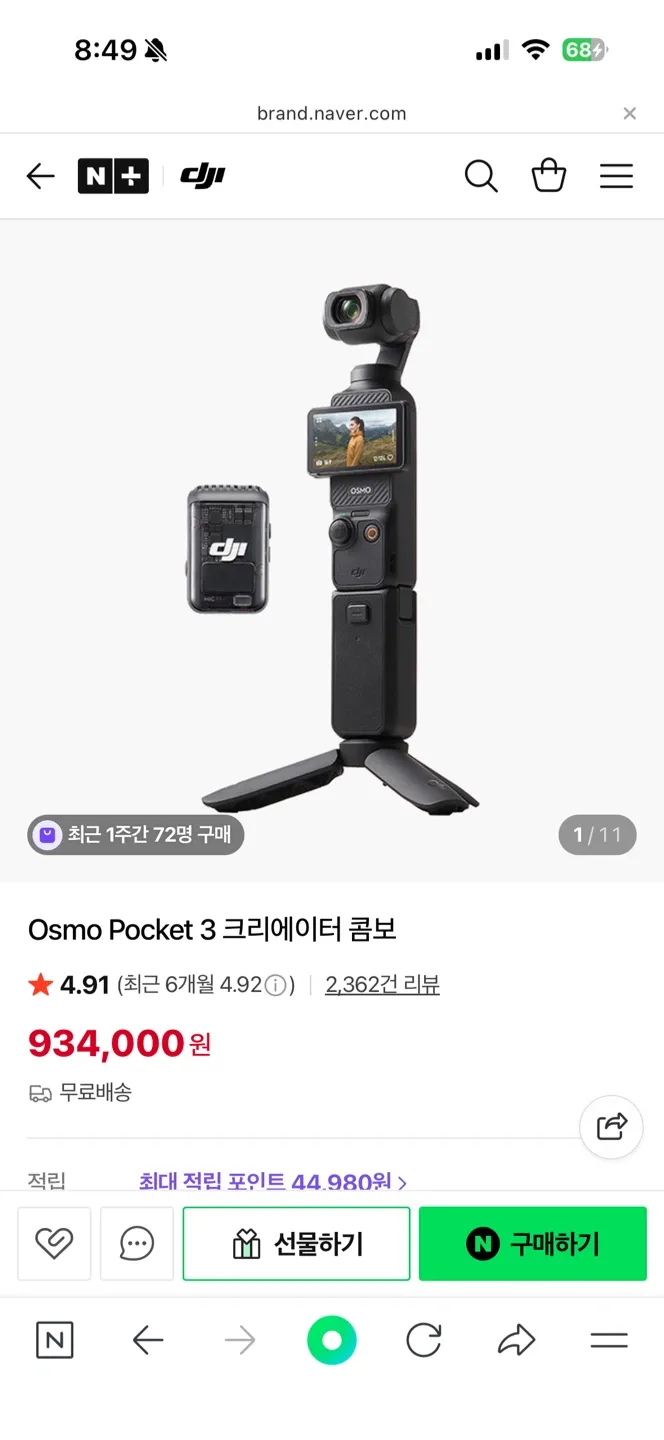Open the chat inquiry button
Screen dimensions: 664x1440
click(137, 1243)
